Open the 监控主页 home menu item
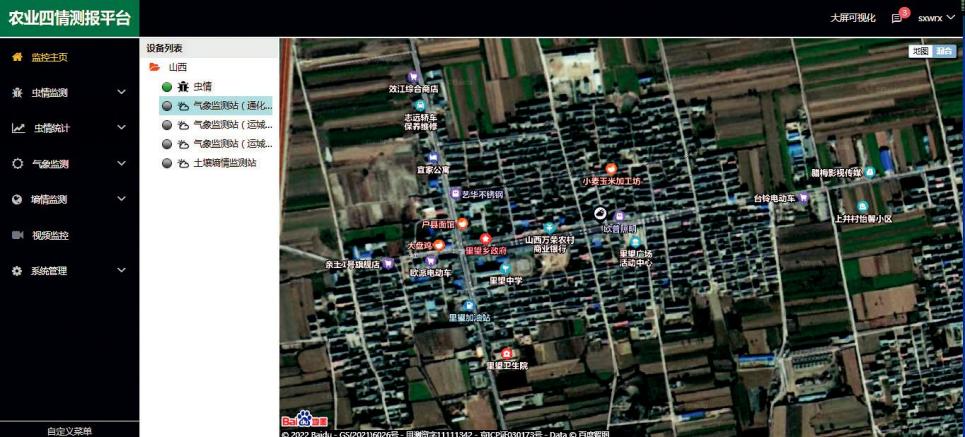 pyautogui.click(x=50, y=57)
